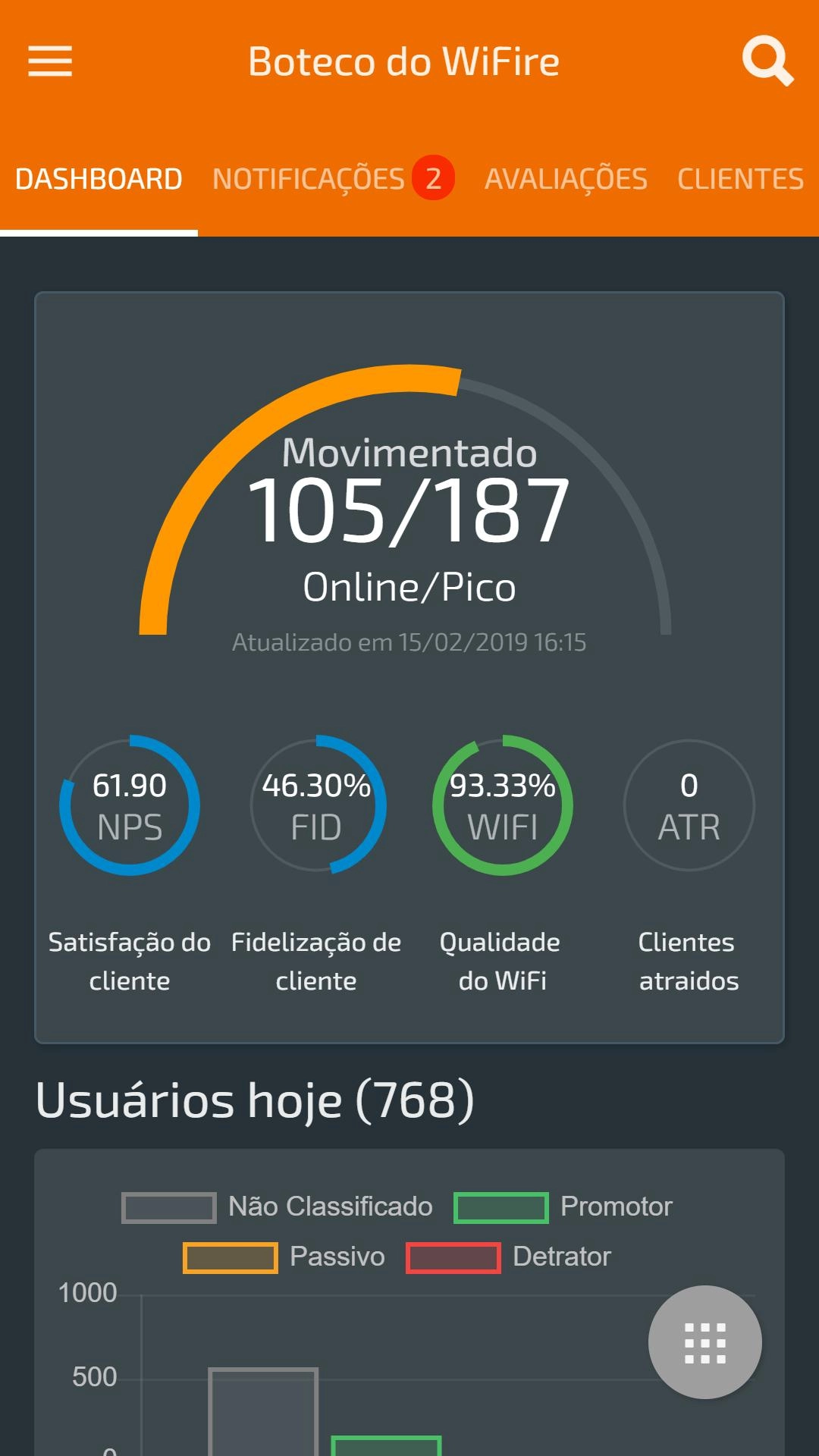This screenshot has height=1456, width=819.
Task: Switch to the Notificações tab
Action: pyautogui.click(x=332, y=179)
